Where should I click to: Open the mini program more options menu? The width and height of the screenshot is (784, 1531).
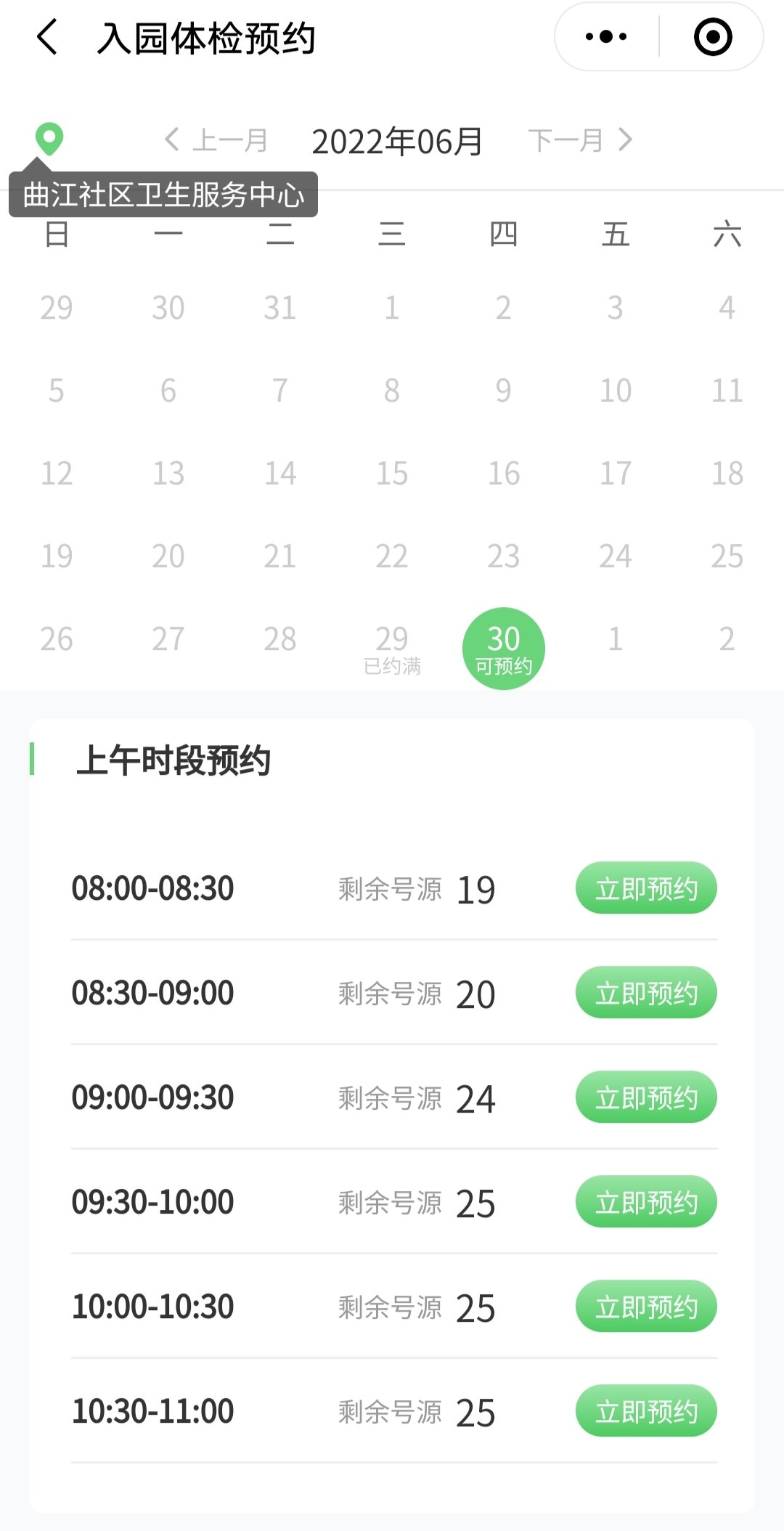tap(606, 37)
